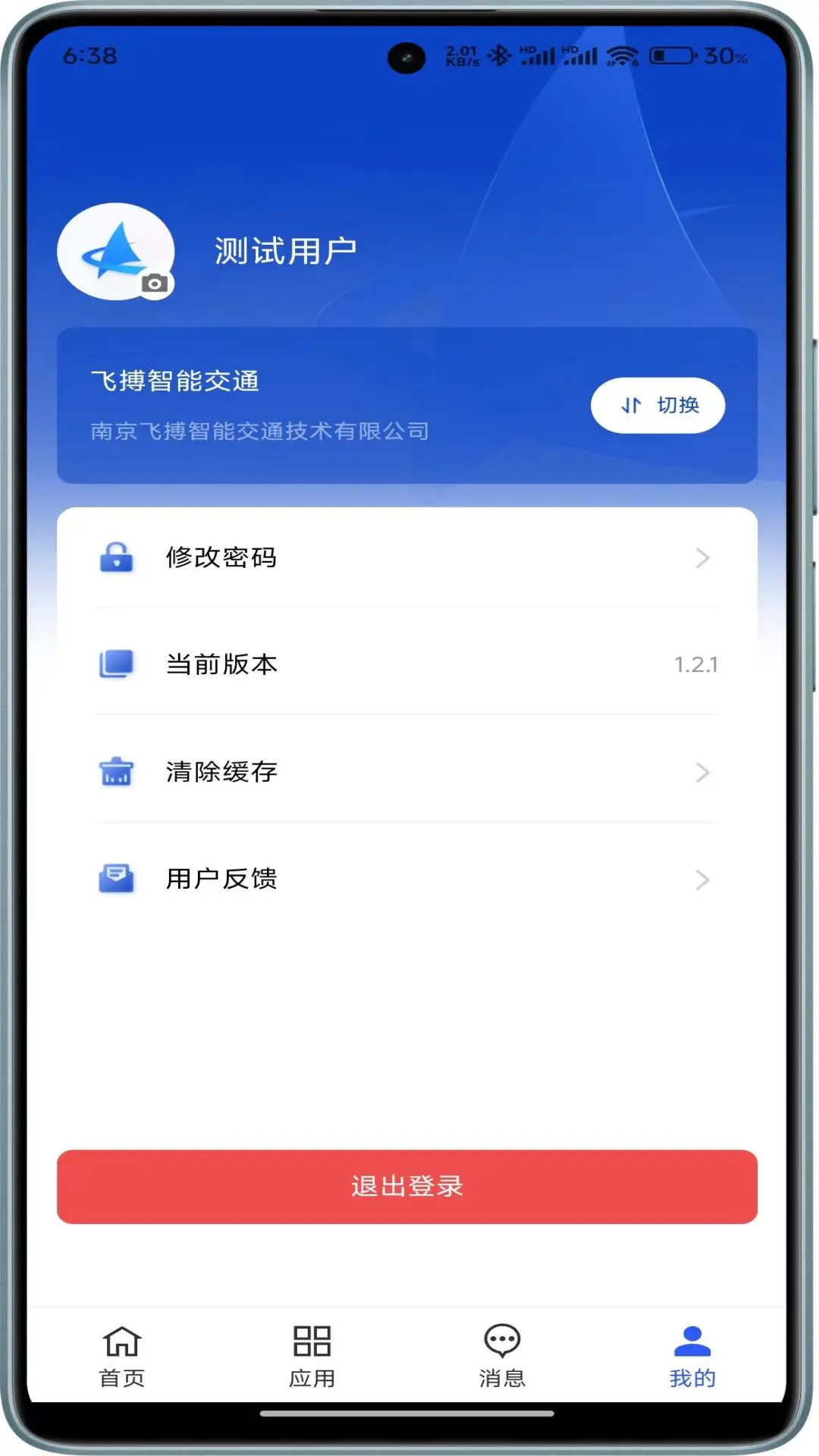The height and width of the screenshot is (1456, 819).
Task: Click the 应用 grid icon
Action: pos(312,1341)
